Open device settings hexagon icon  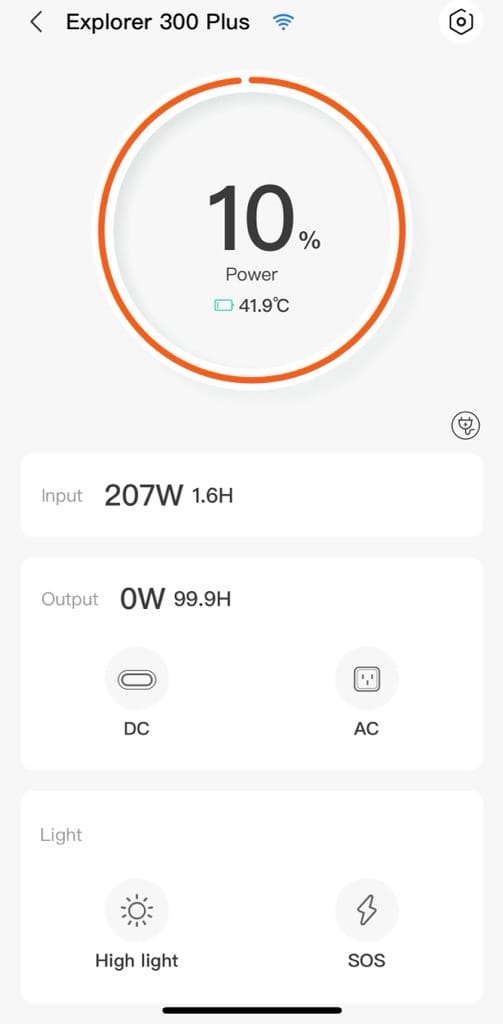click(x=461, y=22)
